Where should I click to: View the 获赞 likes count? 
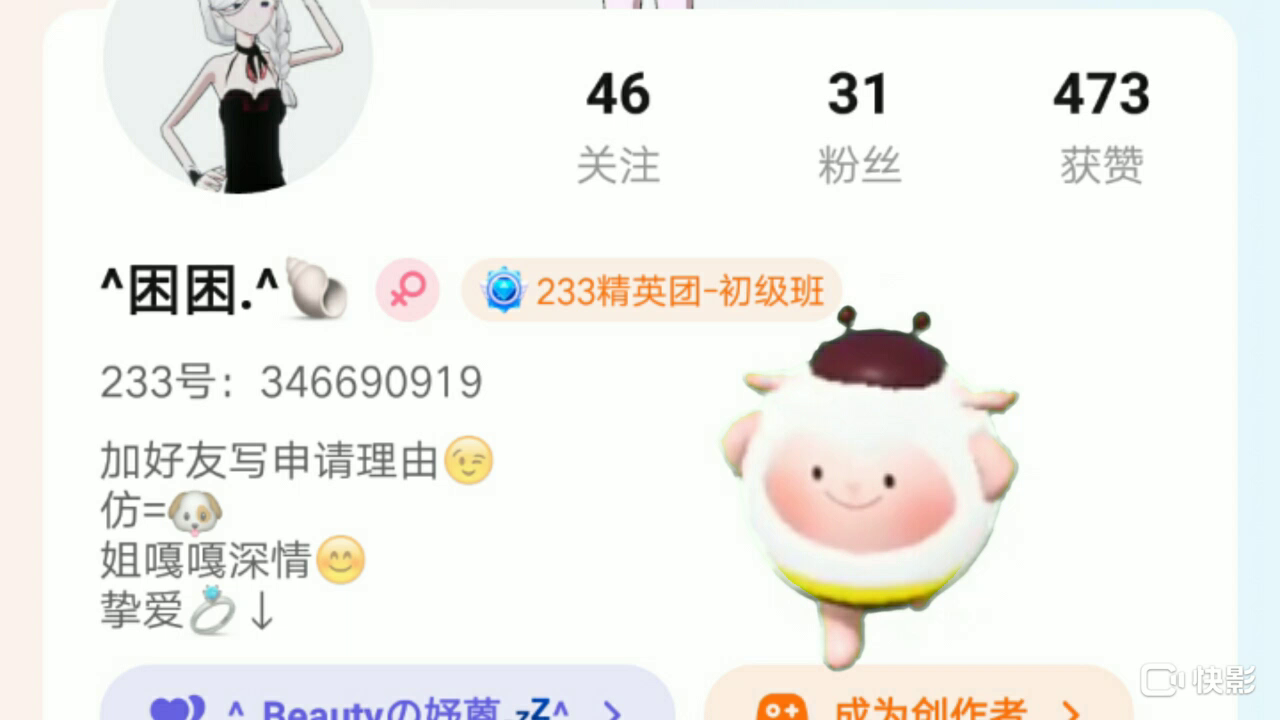click(1101, 127)
